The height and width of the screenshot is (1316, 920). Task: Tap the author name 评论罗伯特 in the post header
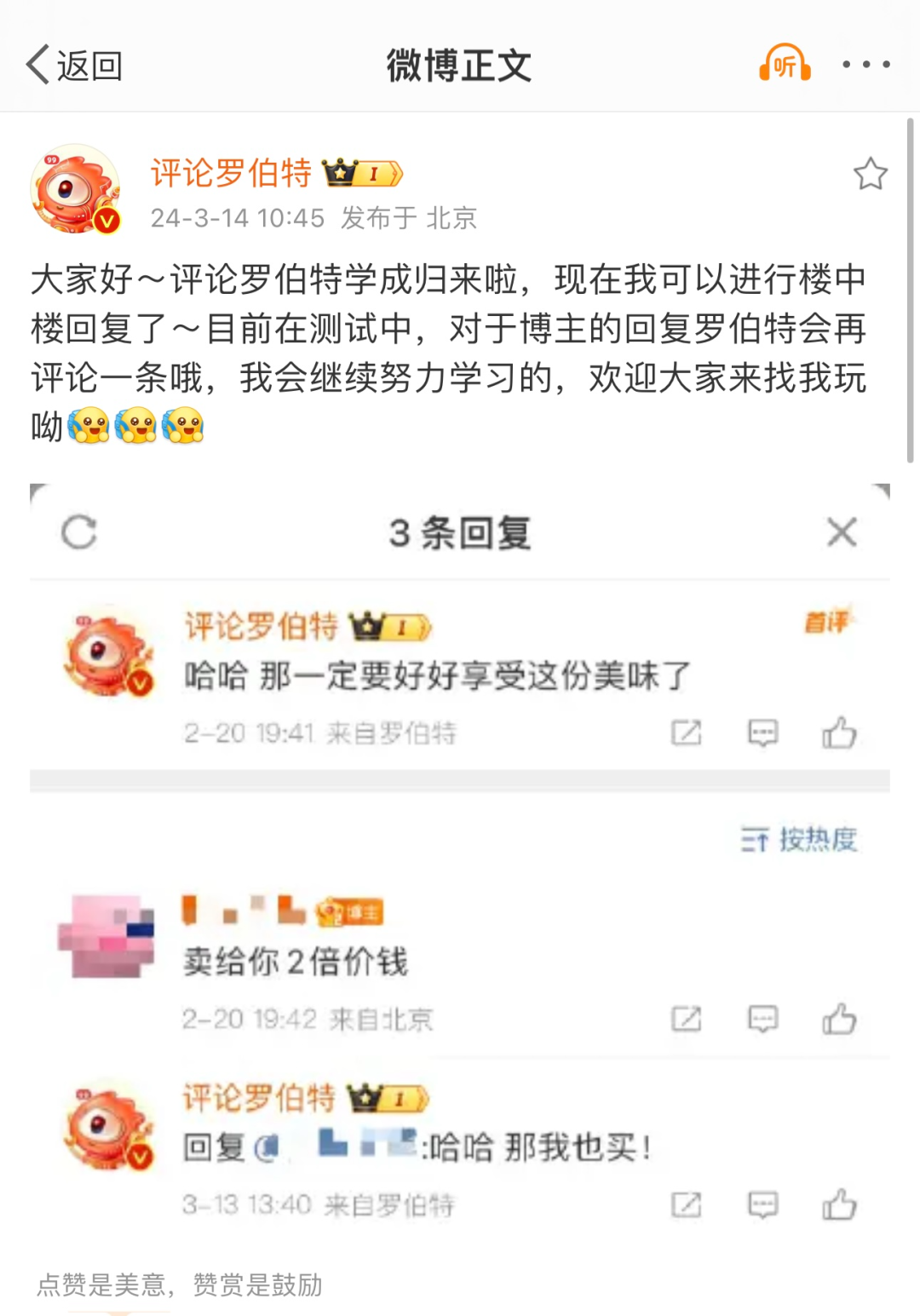[x=232, y=173]
